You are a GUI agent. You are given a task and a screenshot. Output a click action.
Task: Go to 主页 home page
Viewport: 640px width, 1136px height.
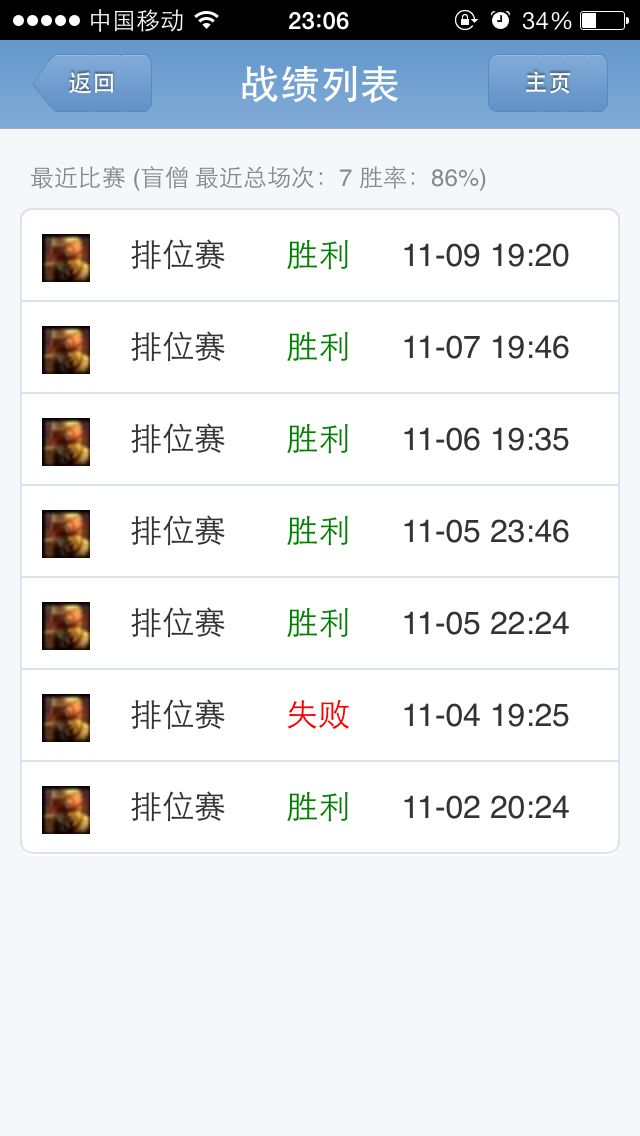548,83
